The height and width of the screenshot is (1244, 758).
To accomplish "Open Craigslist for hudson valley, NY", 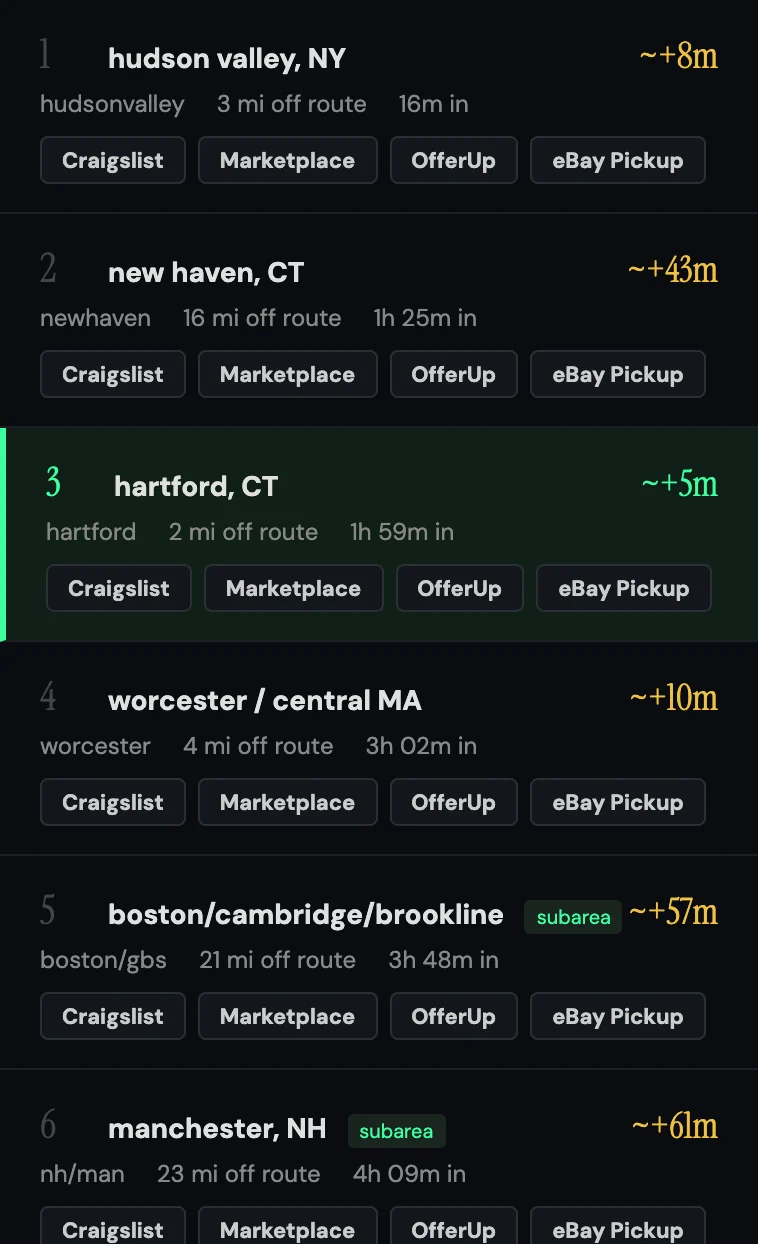I will (x=113, y=160).
